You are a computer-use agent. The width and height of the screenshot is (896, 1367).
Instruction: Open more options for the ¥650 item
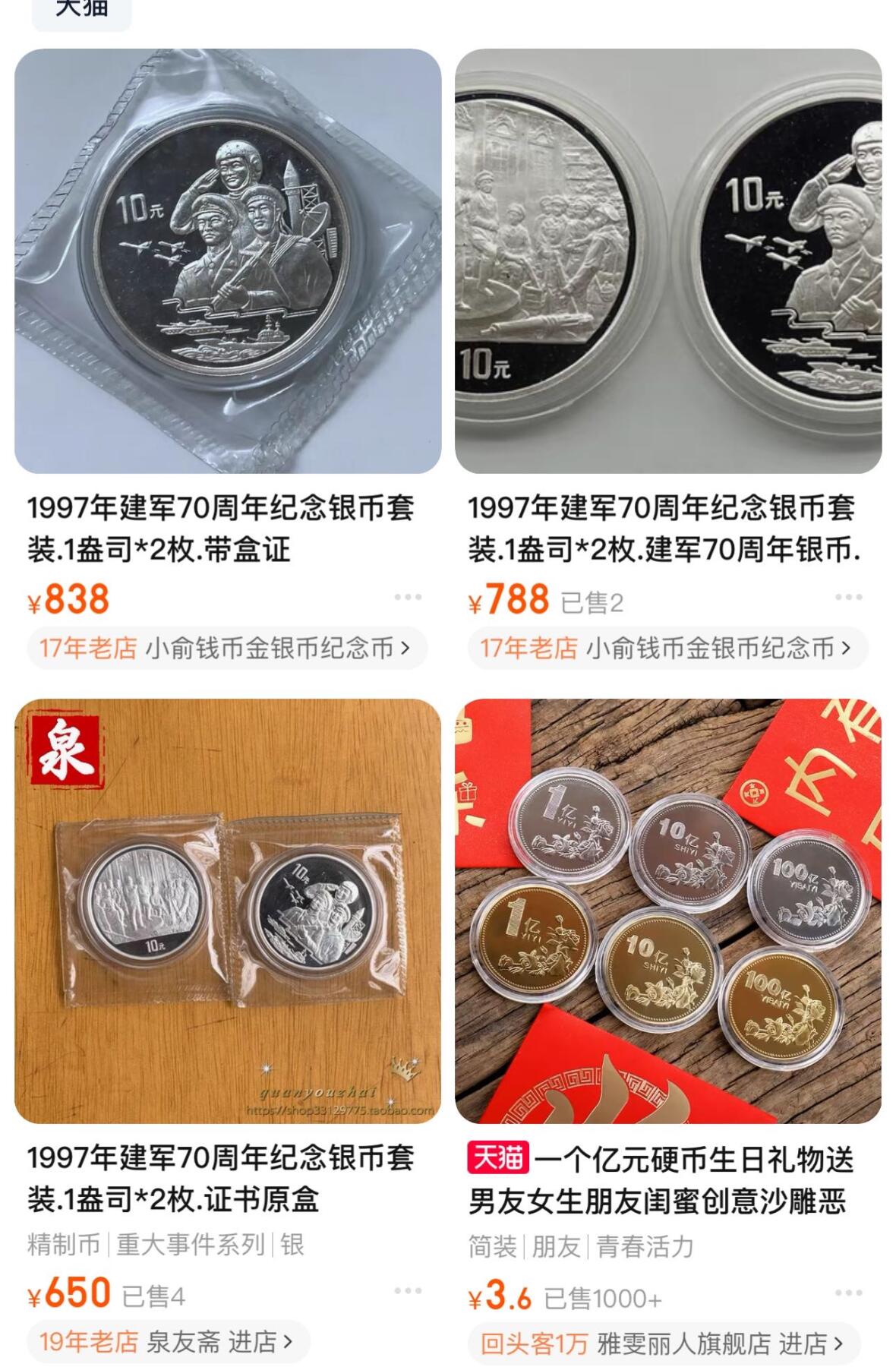(408, 1290)
